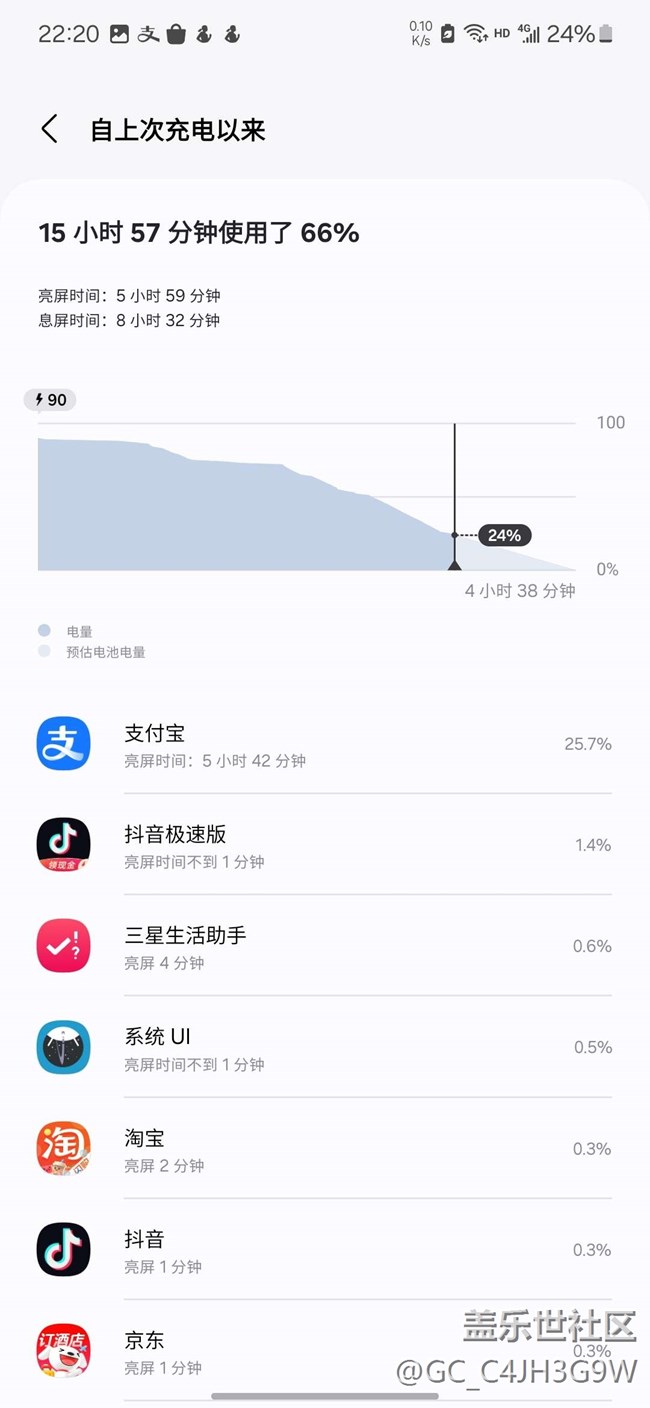
Task: Tap the 24% marker on battery graph
Action: coord(504,535)
